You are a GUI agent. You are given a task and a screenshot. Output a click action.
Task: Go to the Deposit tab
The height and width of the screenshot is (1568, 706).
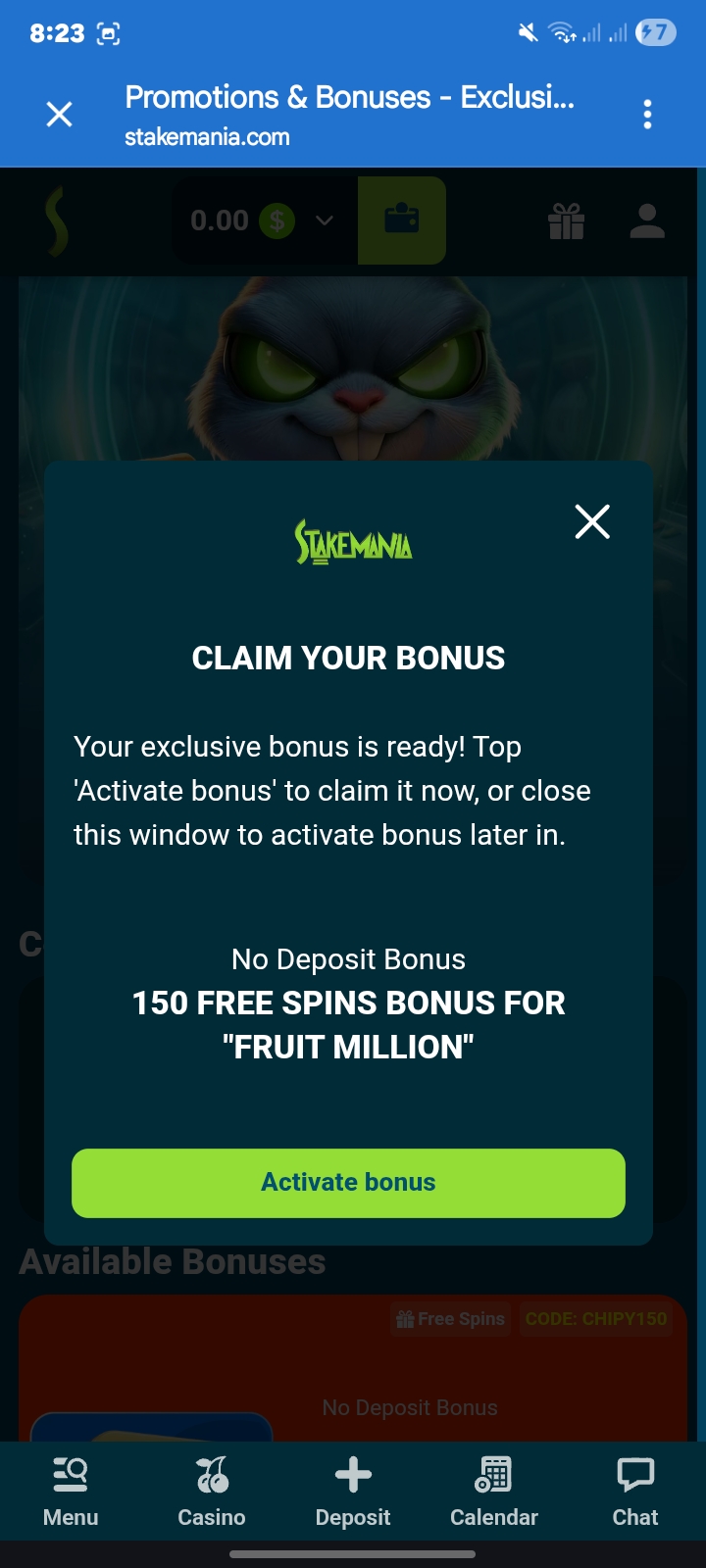pyautogui.click(x=353, y=1492)
